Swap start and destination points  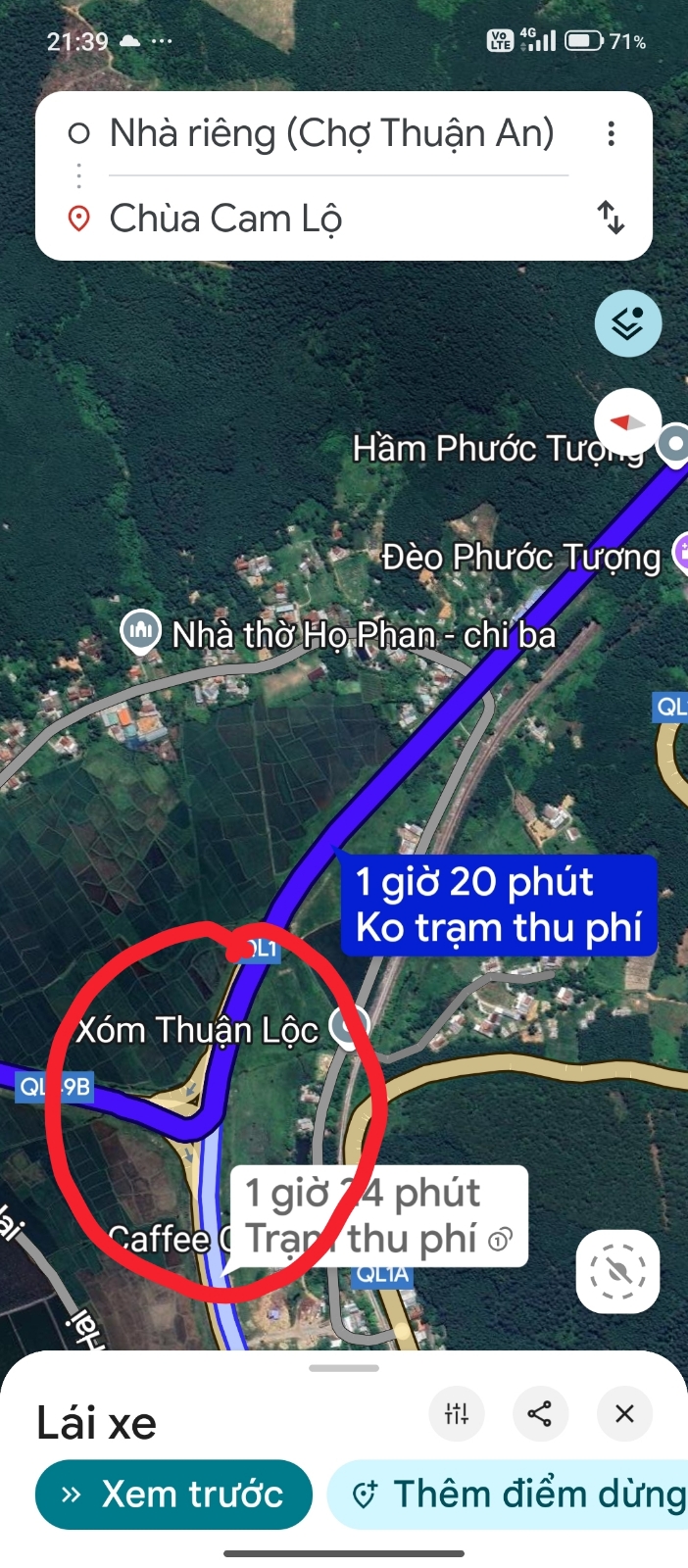click(x=611, y=218)
